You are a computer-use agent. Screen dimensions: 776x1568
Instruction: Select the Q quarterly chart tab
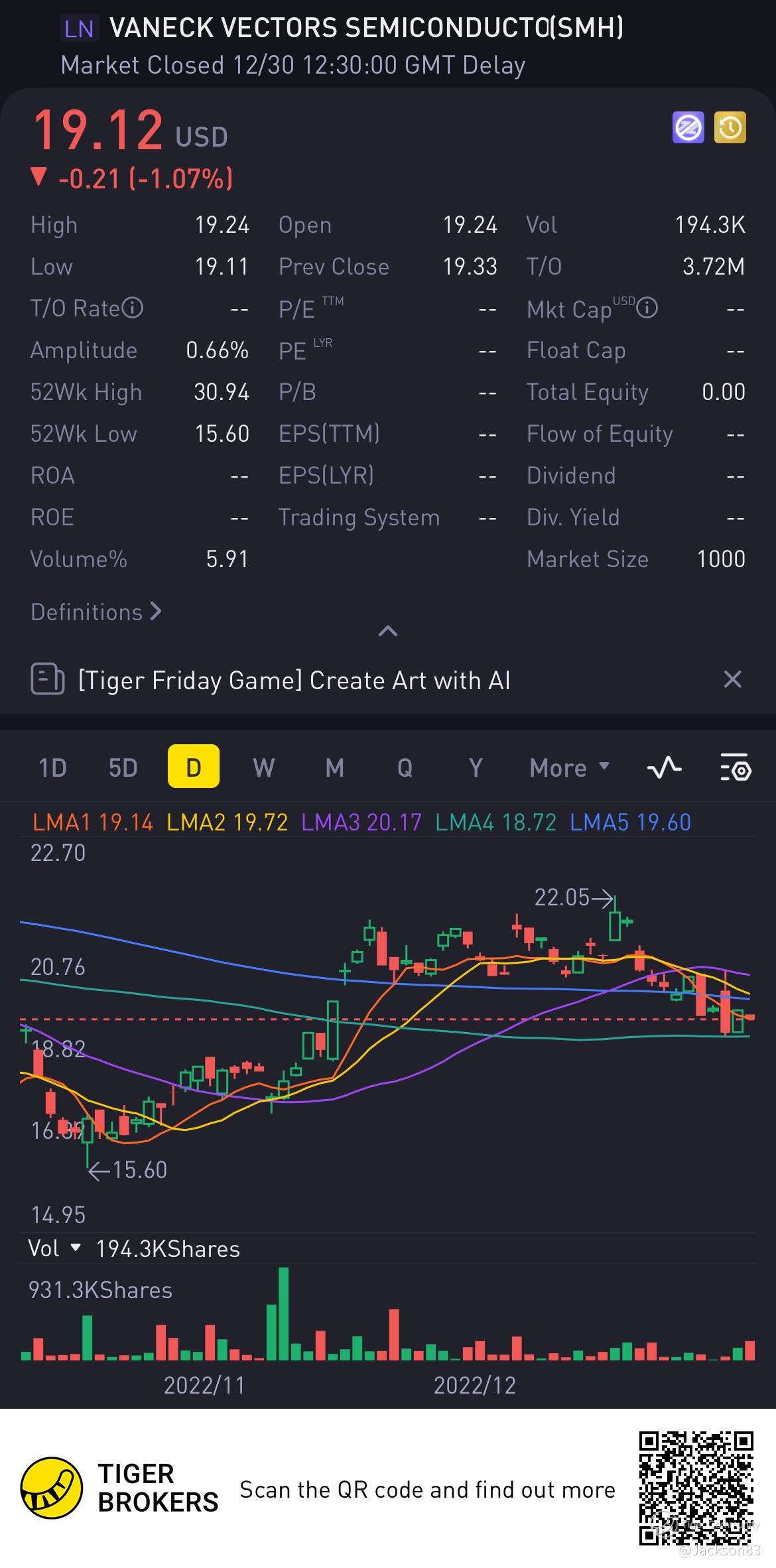point(405,768)
